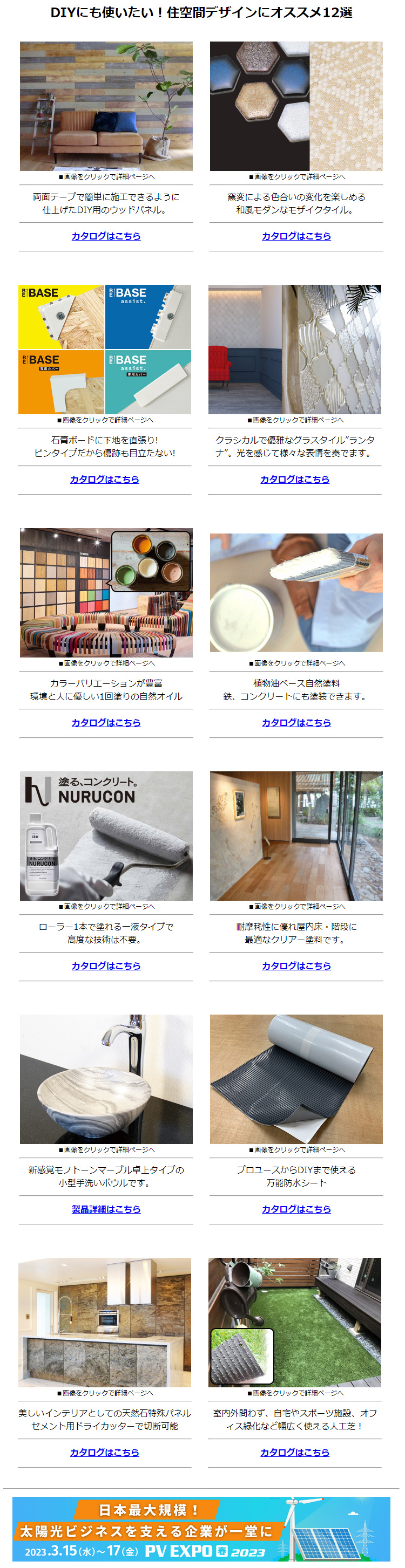The image size is (405, 1568).
Task: Open the catalog link for the DIY wood panel
Action: tap(106, 236)
